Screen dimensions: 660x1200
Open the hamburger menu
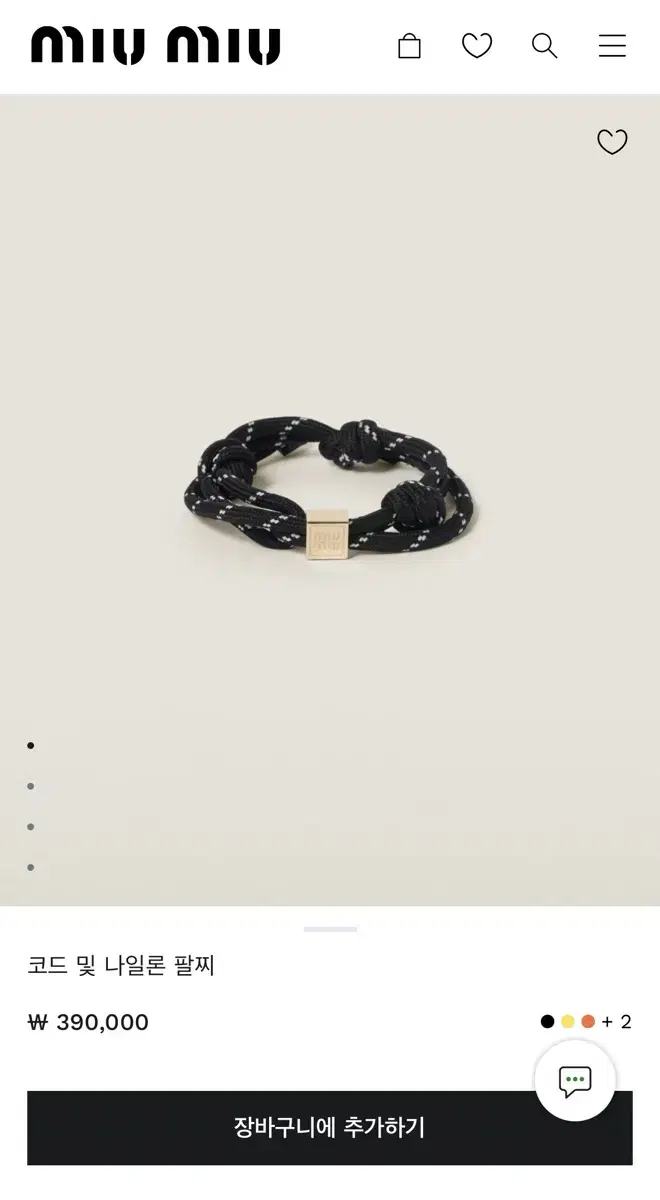(612, 46)
